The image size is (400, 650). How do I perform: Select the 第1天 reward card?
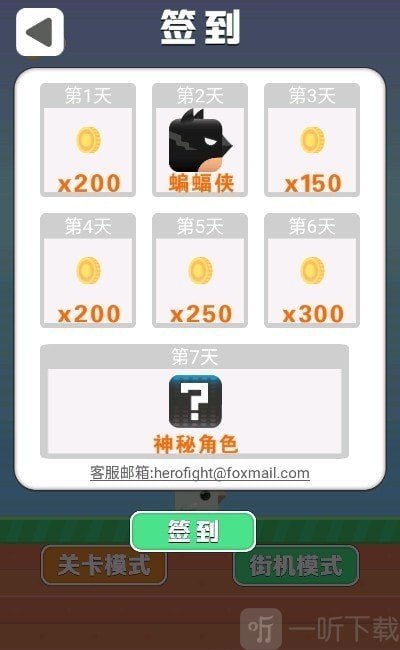88,140
